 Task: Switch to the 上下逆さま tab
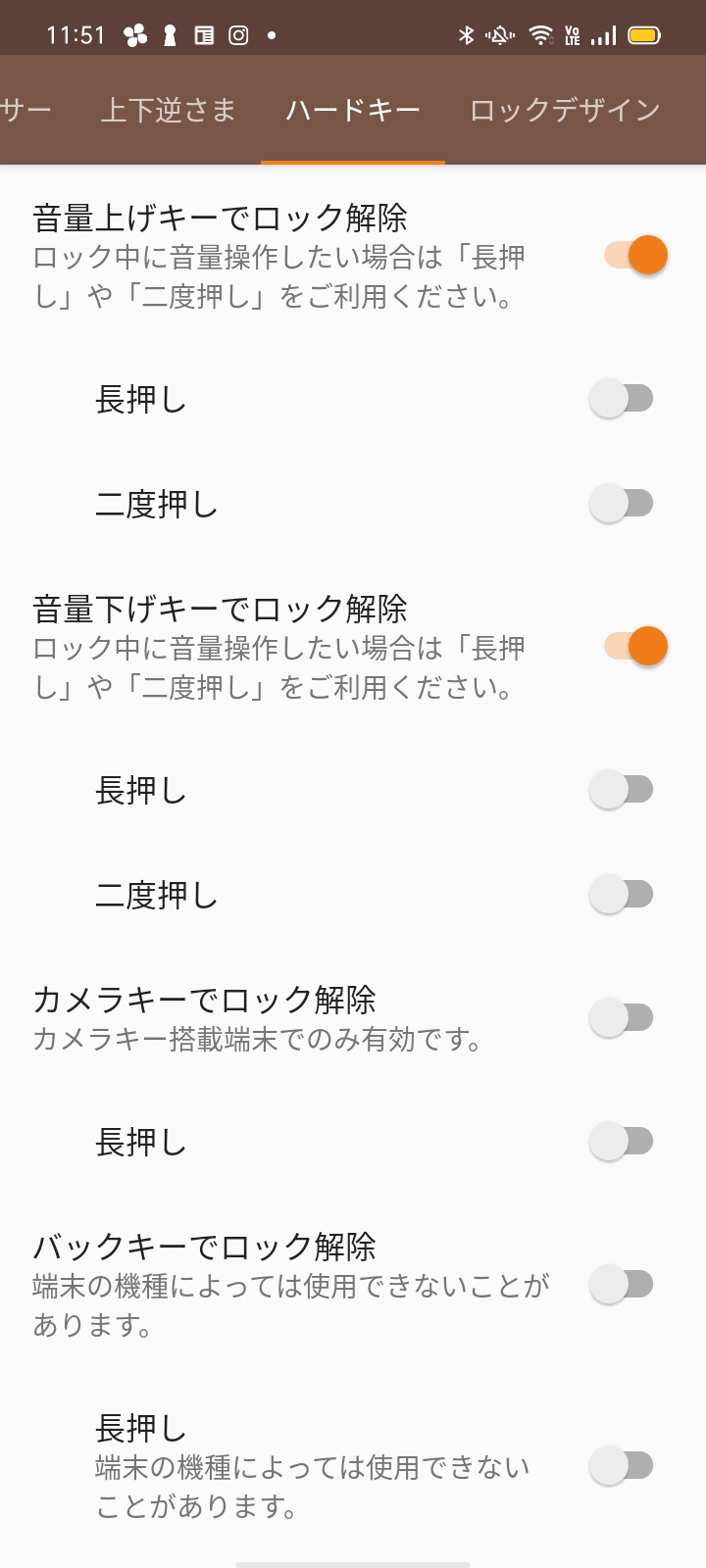click(x=168, y=110)
